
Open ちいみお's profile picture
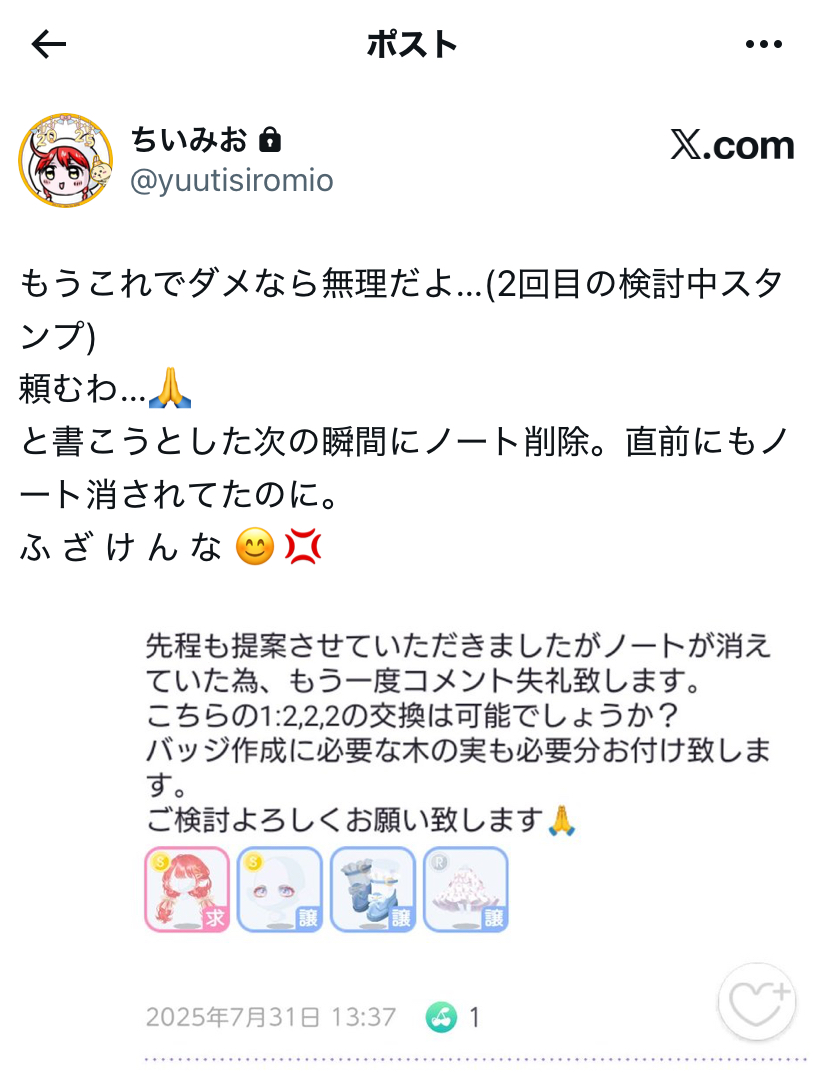[x=64, y=160]
